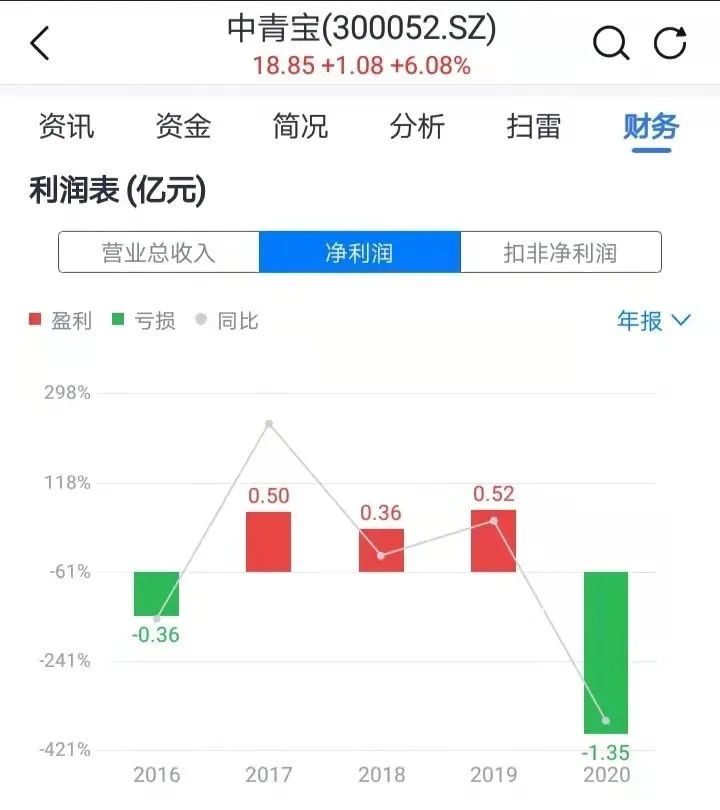Tap the red 盈利 legend dot
The image size is (720, 810).
coord(33,321)
